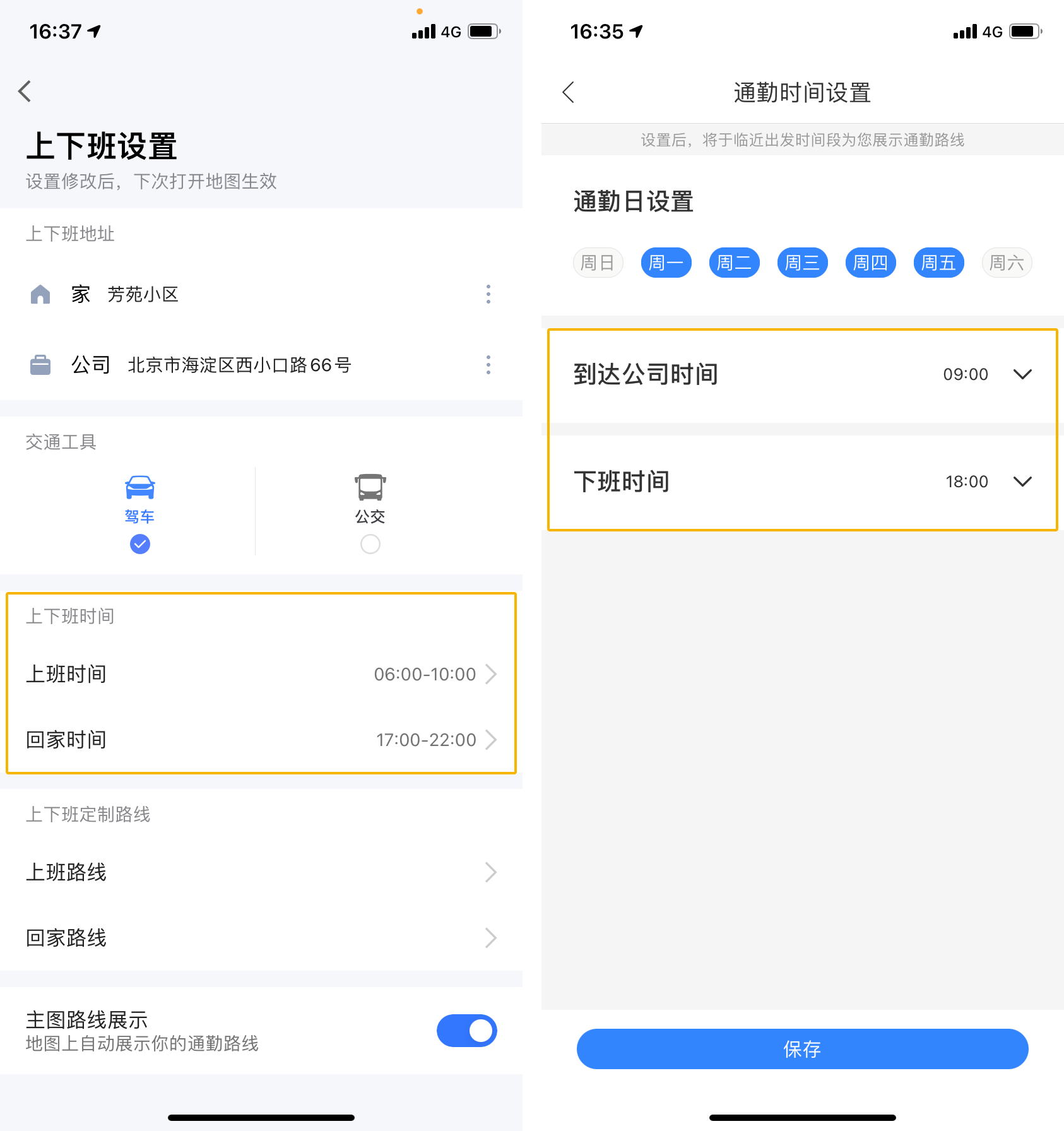Save settings with the 保存 button
Image resolution: width=1064 pixels, height=1131 pixels.
click(x=802, y=1049)
